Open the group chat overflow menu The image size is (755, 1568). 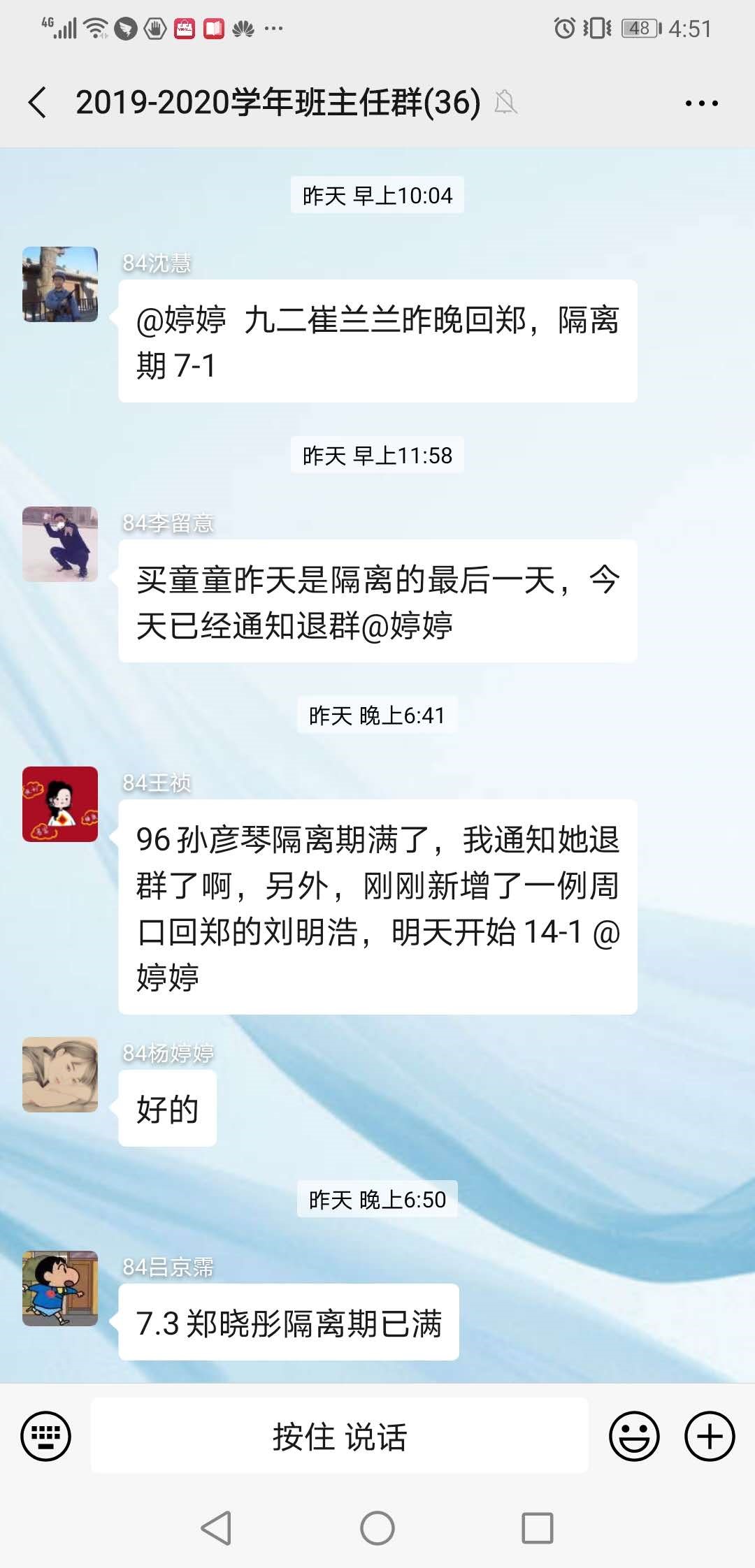[x=701, y=103]
